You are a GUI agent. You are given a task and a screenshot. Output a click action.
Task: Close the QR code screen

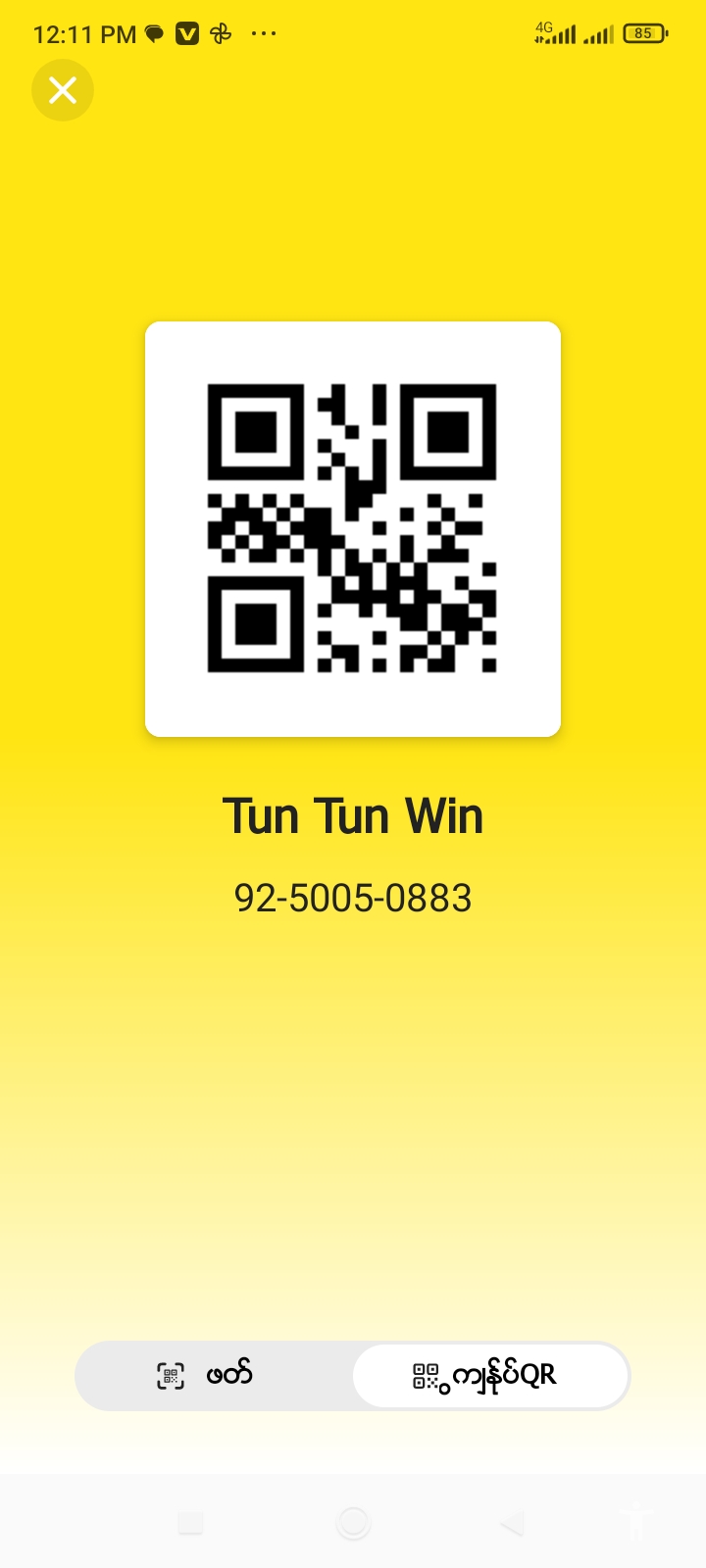click(63, 91)
